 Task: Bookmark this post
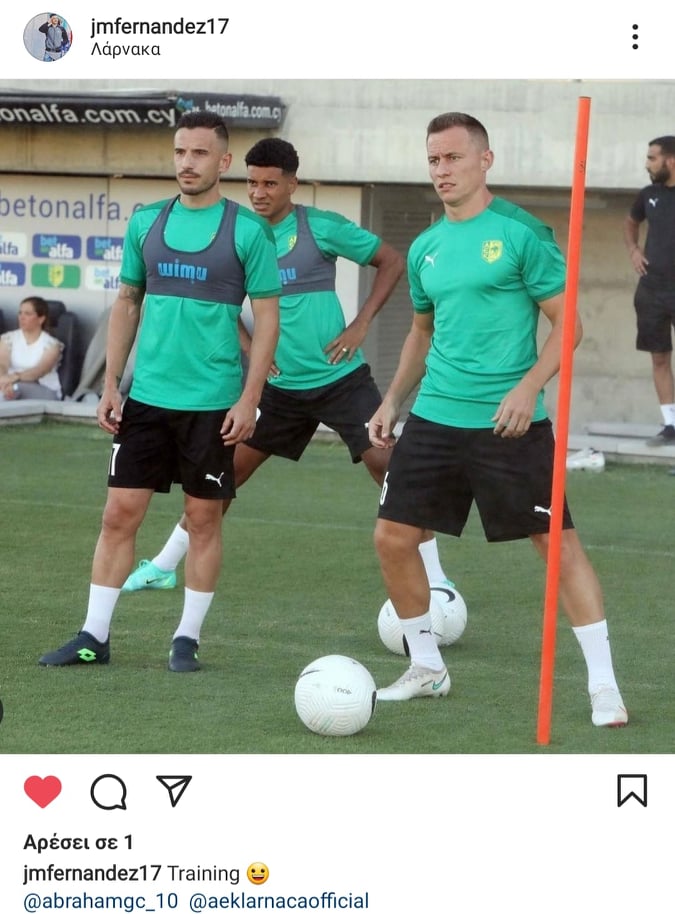pos(632,791)
